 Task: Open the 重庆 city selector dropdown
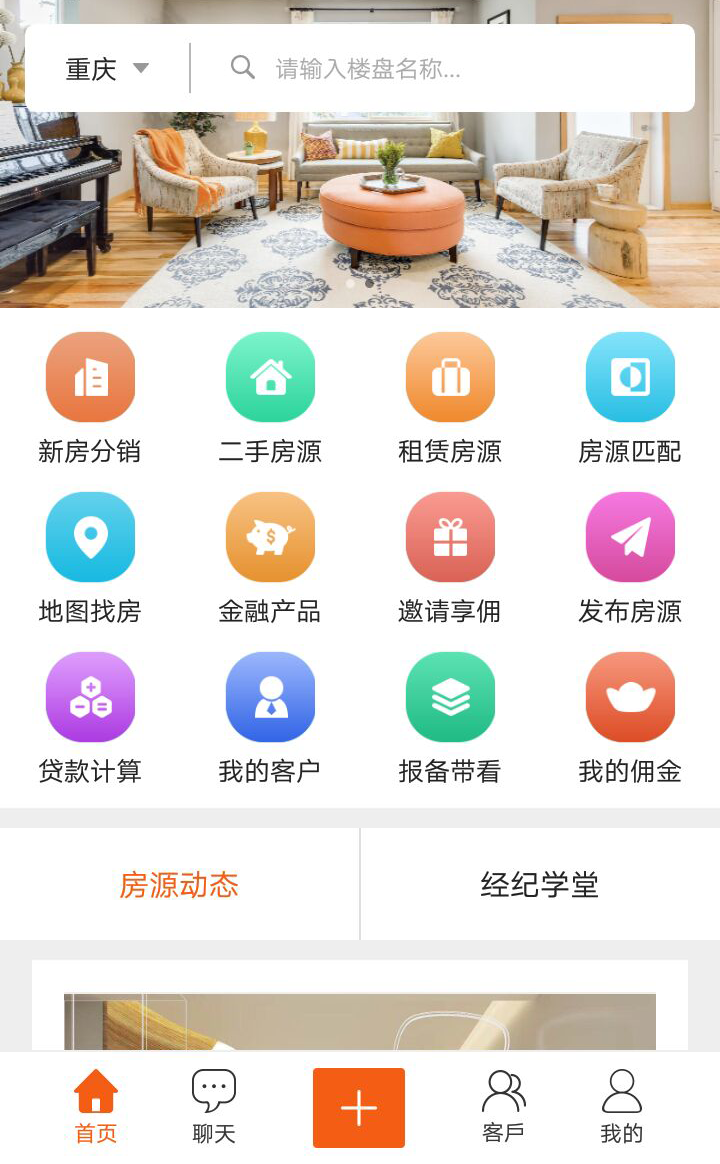click(105, 68)
